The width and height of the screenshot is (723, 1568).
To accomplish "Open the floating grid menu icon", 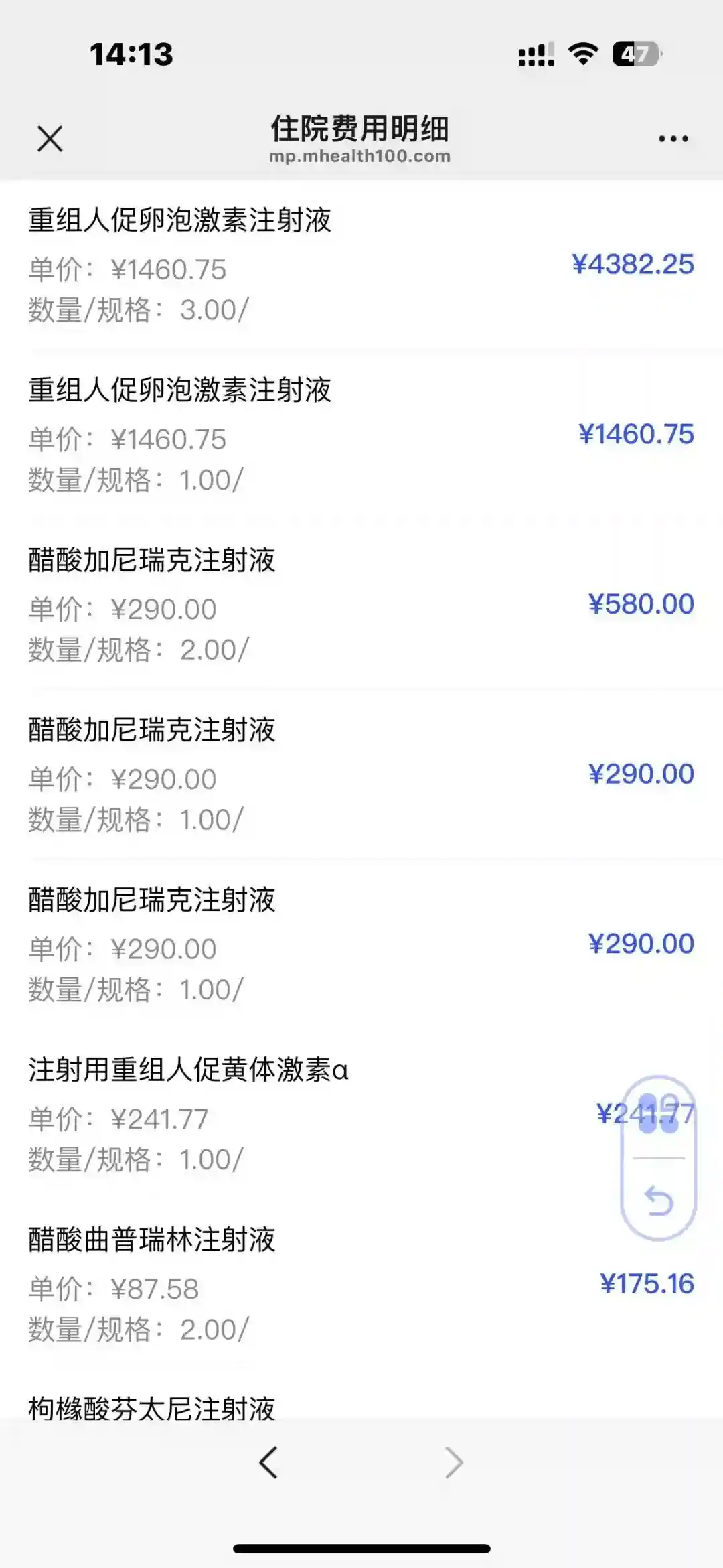I will point(659,1114).
